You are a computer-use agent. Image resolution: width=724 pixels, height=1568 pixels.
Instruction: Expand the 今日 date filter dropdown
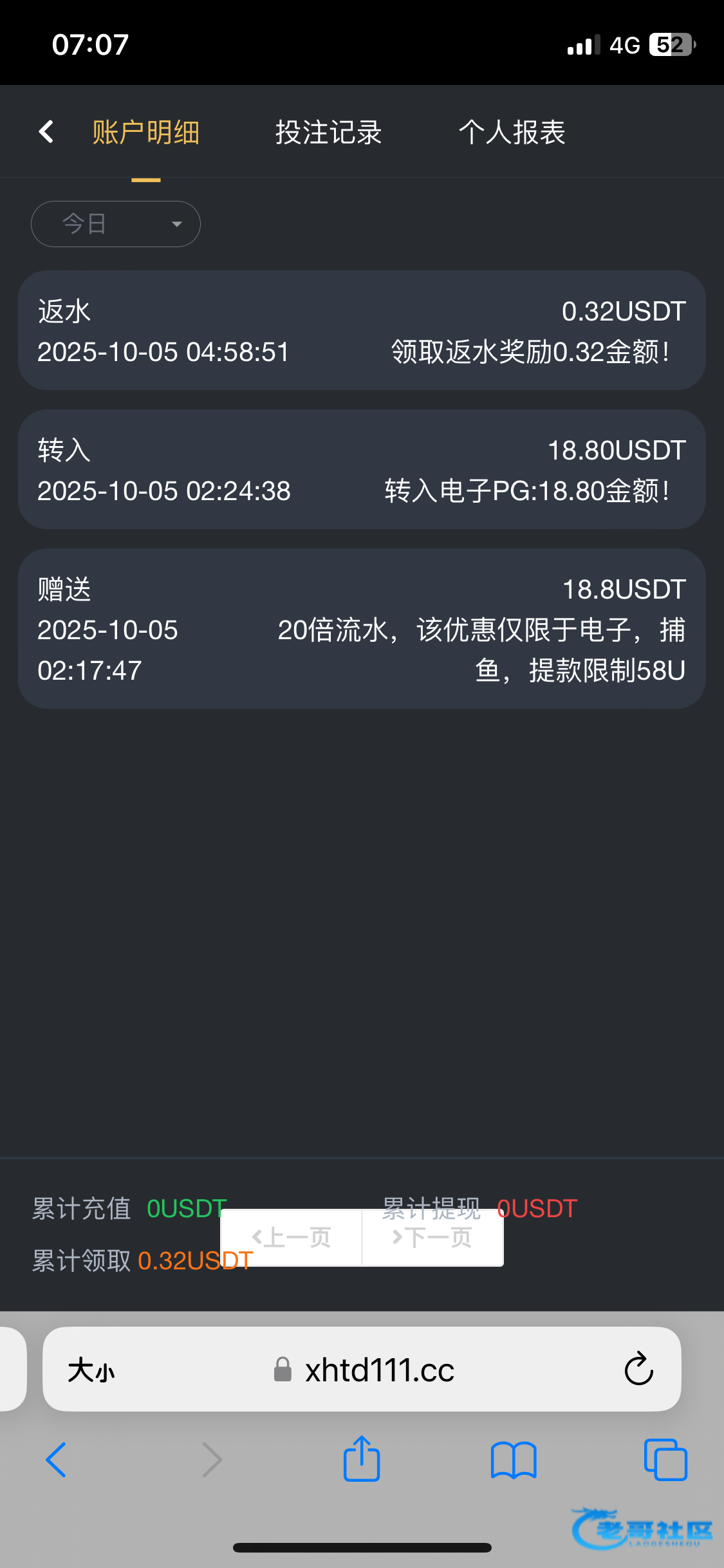point(116,224)
